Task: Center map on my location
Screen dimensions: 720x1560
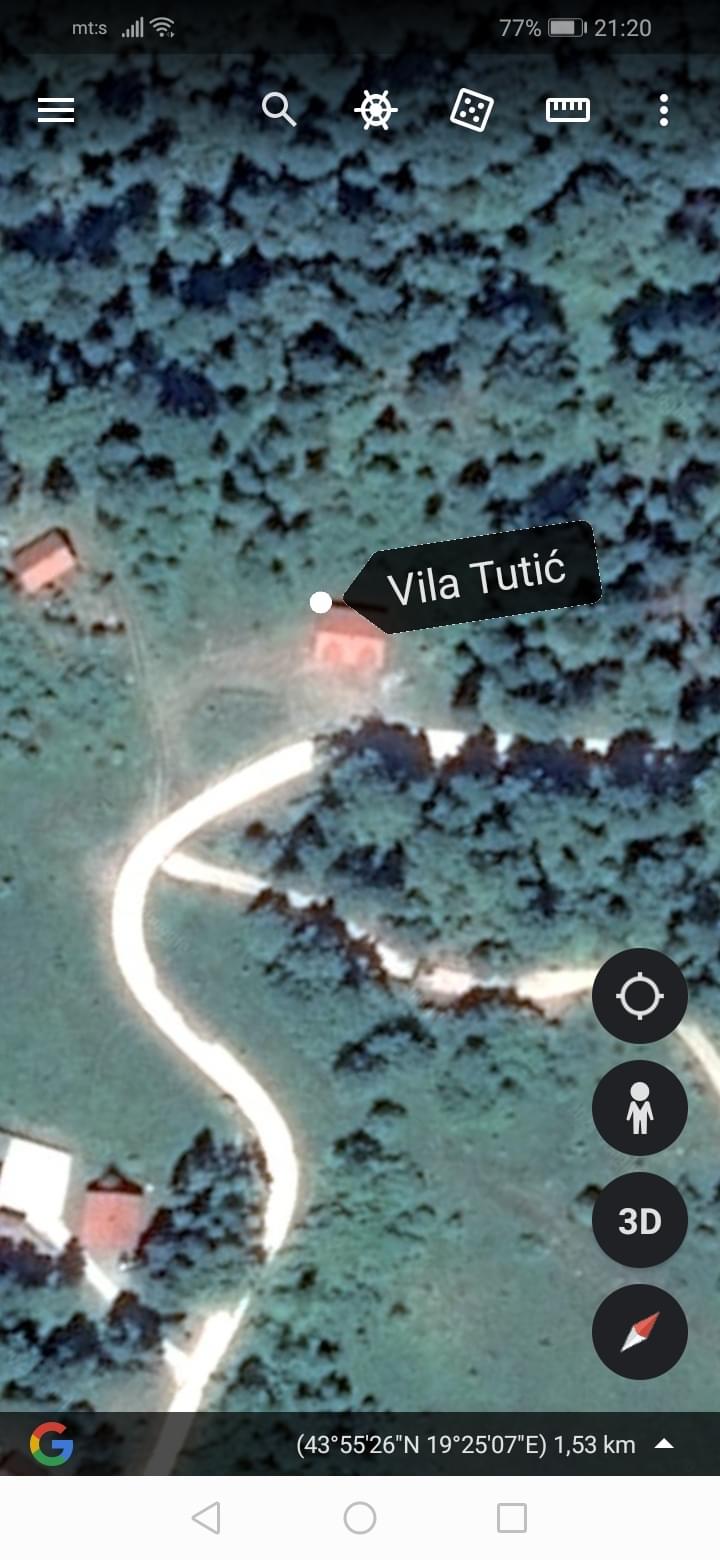Action: pyautogui.click(x=640, y=996)
